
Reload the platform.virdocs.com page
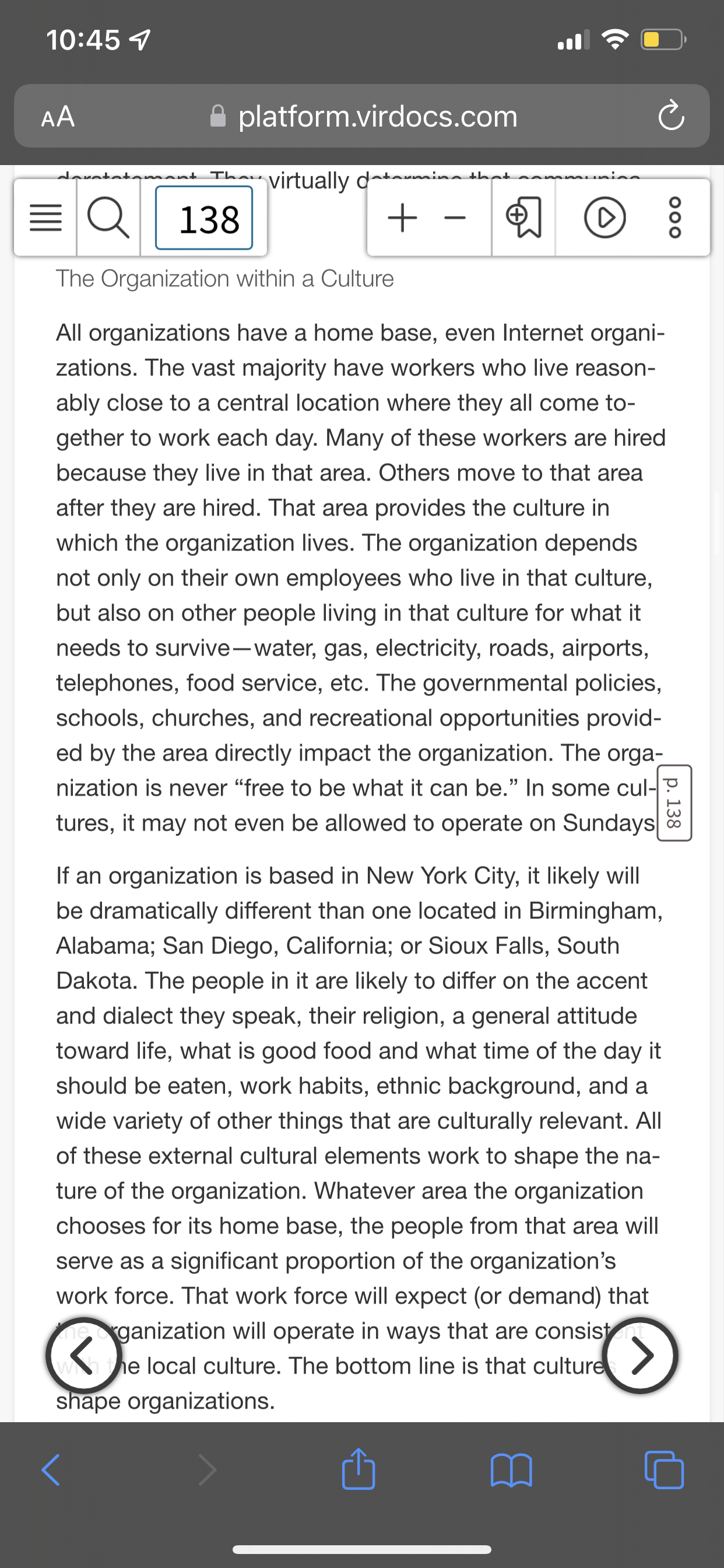(671, 116)
